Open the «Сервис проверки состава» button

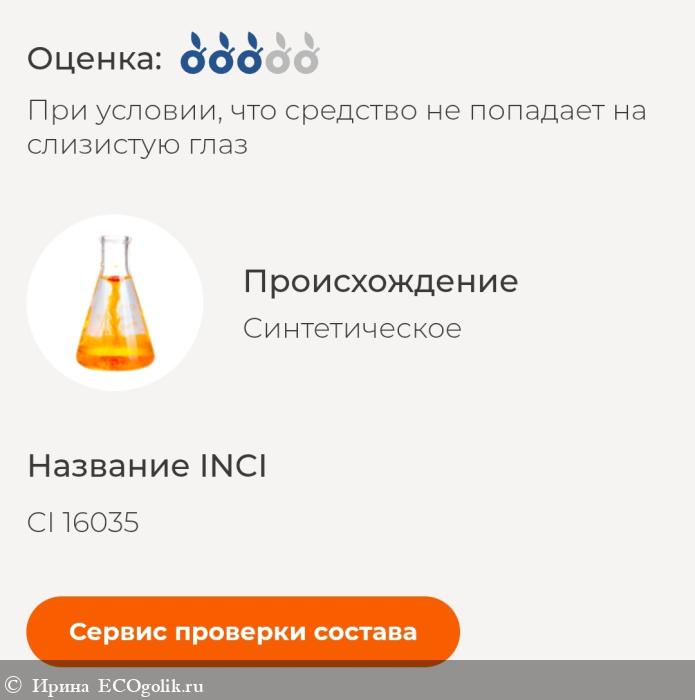[242, 631]
